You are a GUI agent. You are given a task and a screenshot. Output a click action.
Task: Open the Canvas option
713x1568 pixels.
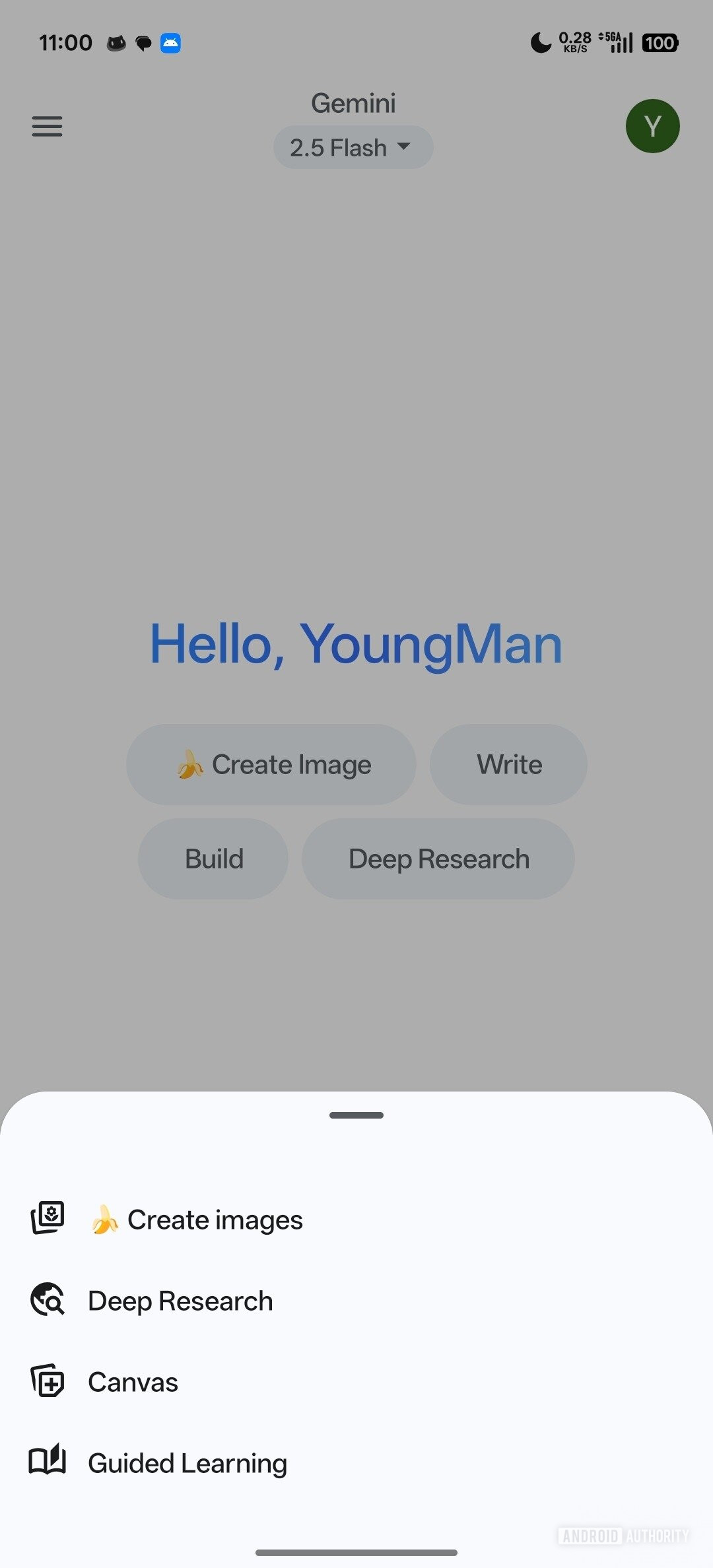click(132, 1382)
